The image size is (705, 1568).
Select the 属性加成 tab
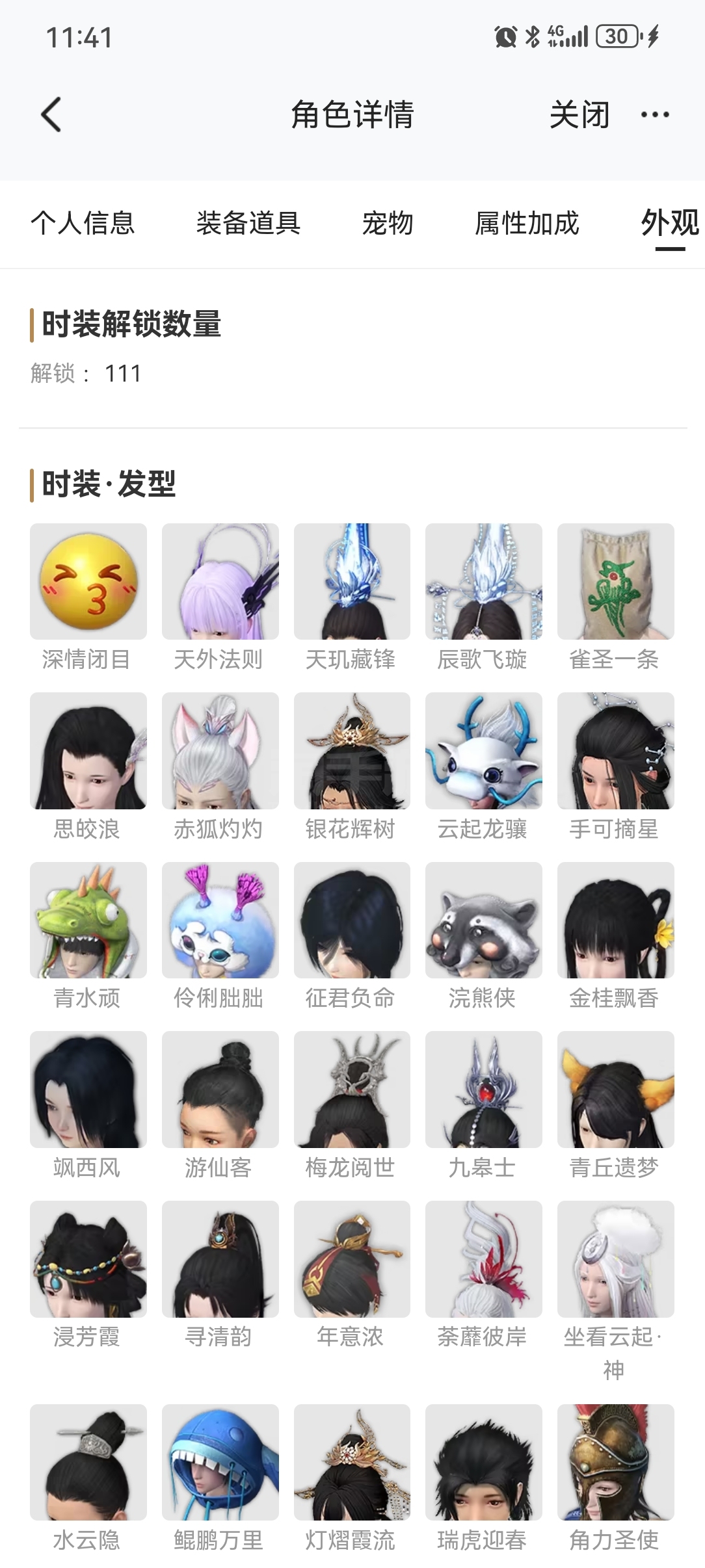tap(527, 223)
